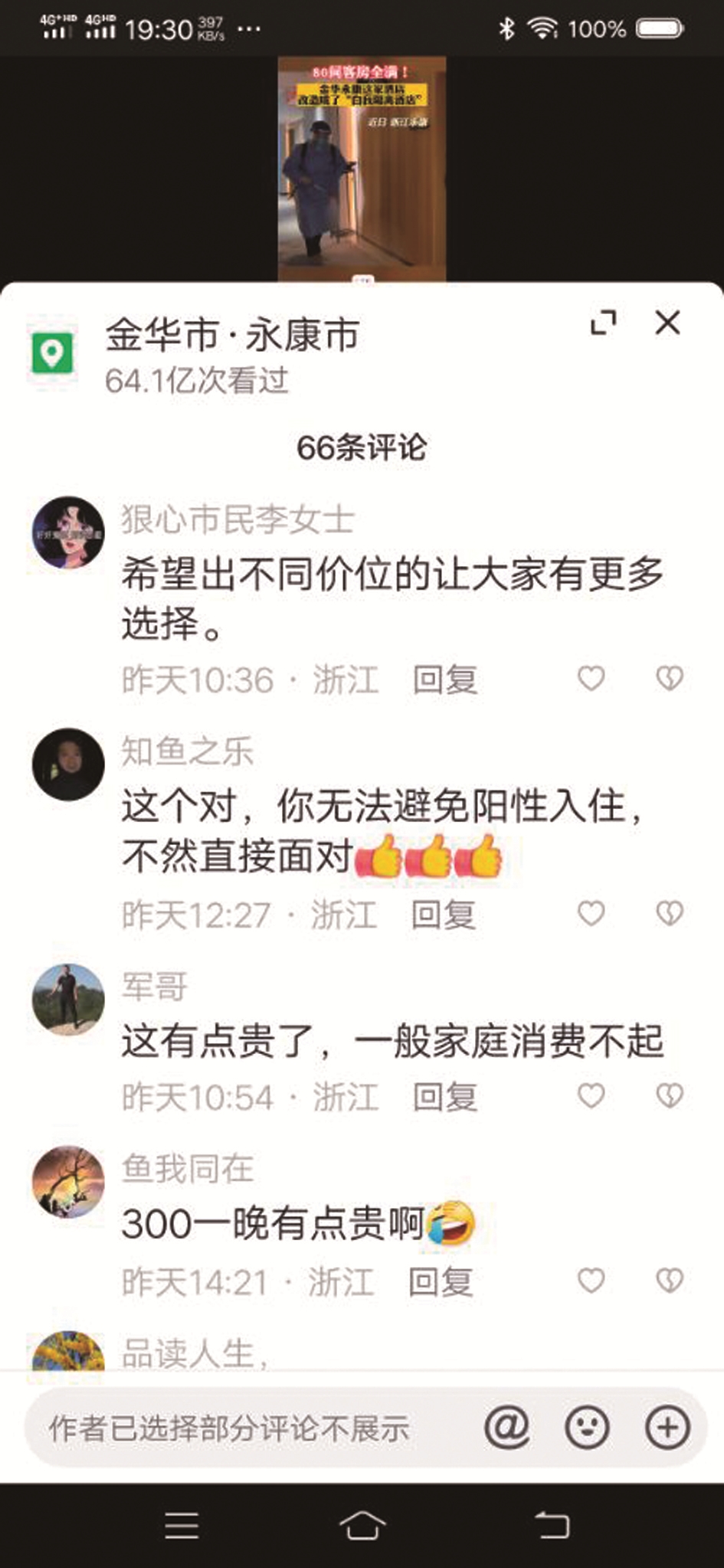Dislike 狠心市民李女士's comment
The image size is (724, 1568).
click(670, 679)
